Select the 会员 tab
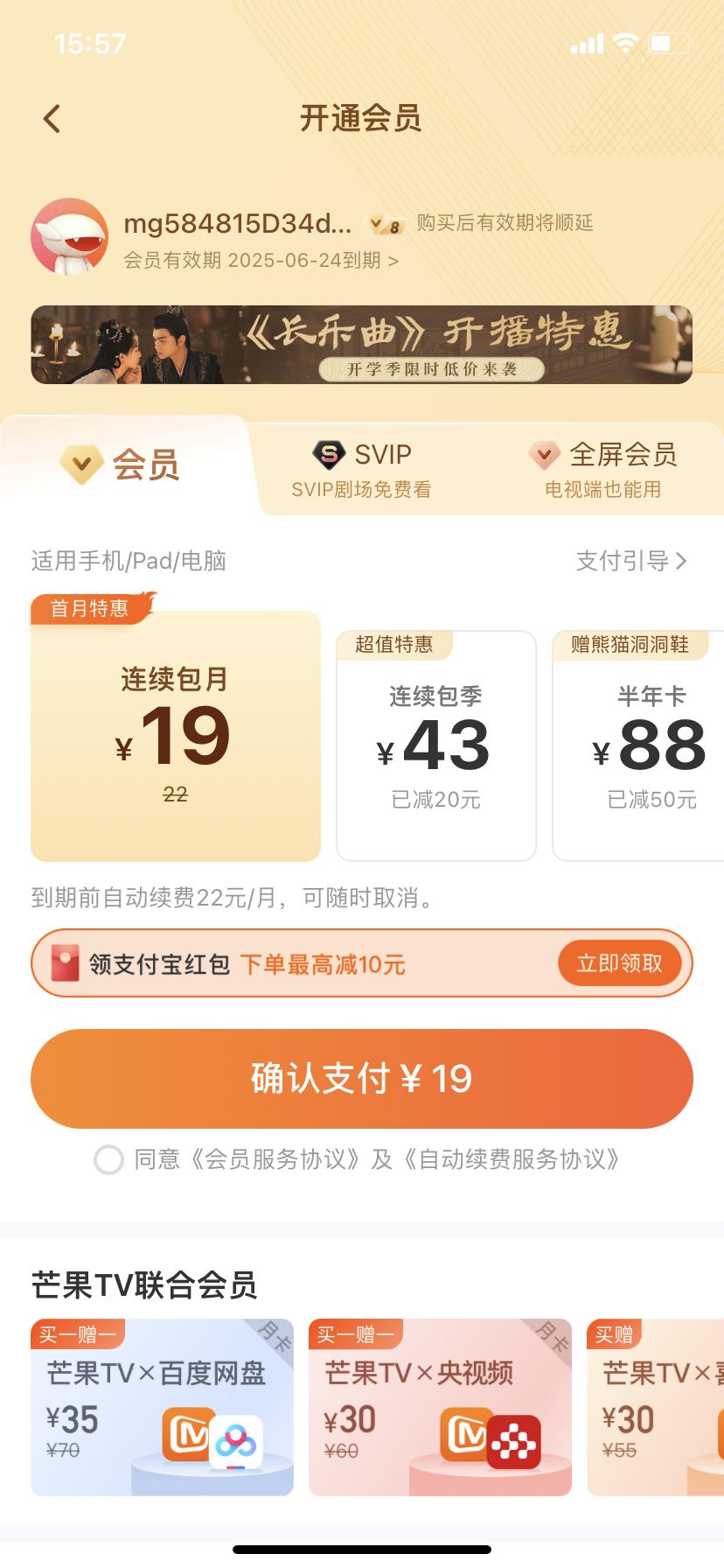This screenshot has height=1568, width=724. point(121,465)
